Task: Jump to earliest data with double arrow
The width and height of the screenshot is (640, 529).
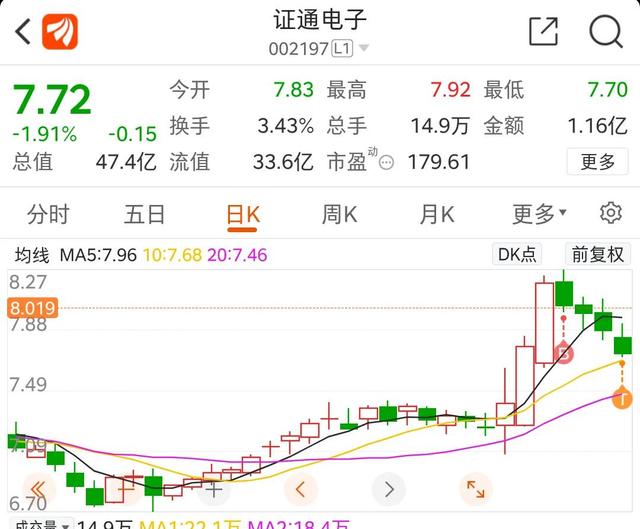Action: (x=37, y=490)
